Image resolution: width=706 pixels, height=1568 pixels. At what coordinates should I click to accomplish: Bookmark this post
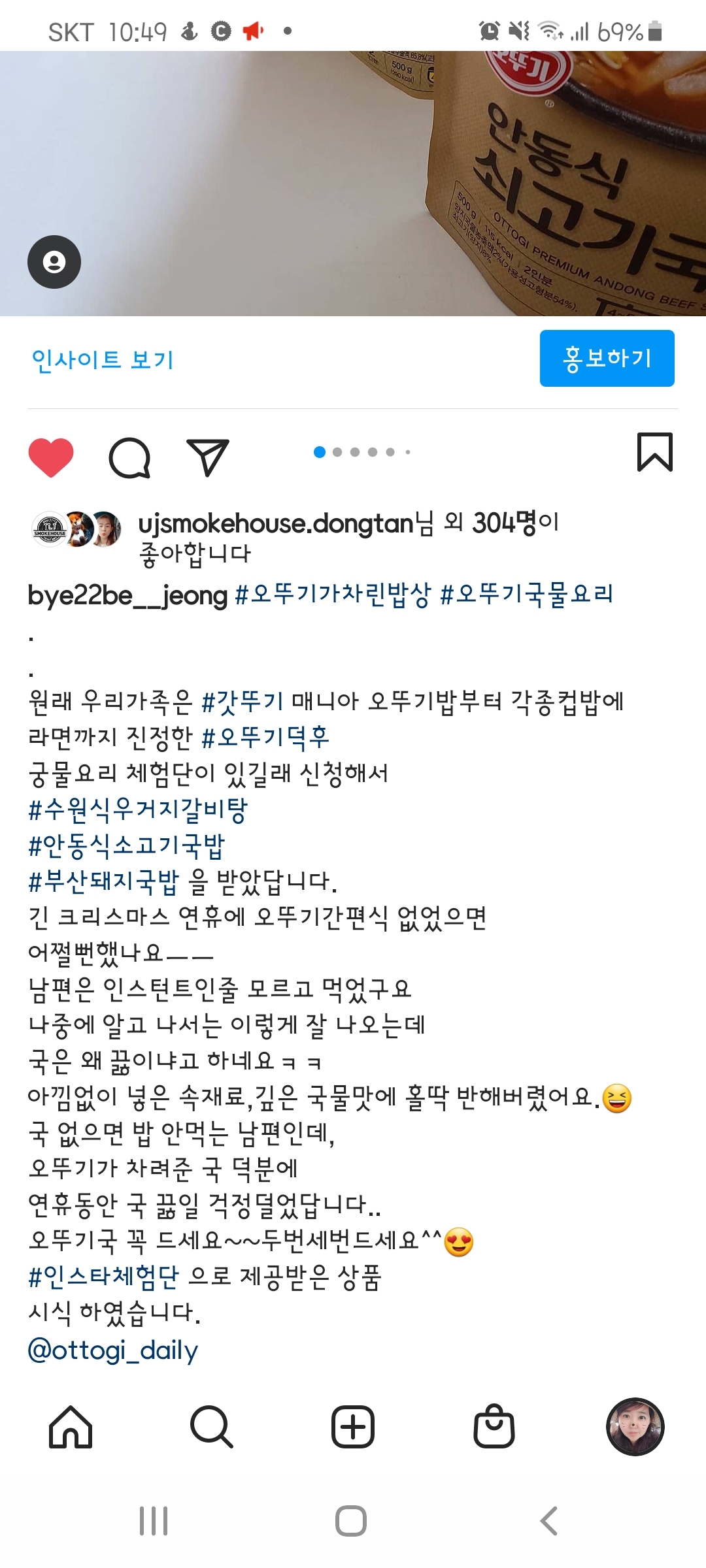[x=654, y=452]
